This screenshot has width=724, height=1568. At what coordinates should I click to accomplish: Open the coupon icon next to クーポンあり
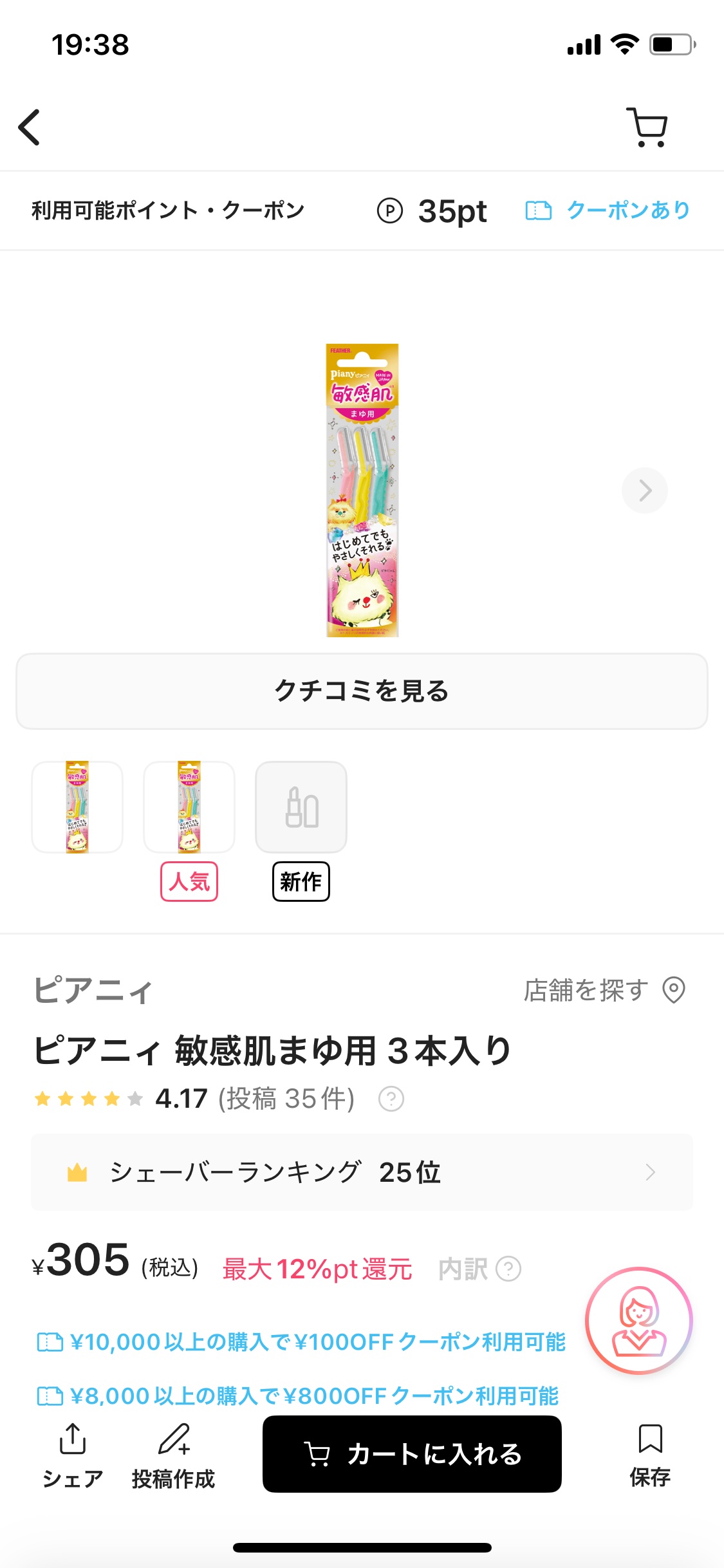point(539,210)
